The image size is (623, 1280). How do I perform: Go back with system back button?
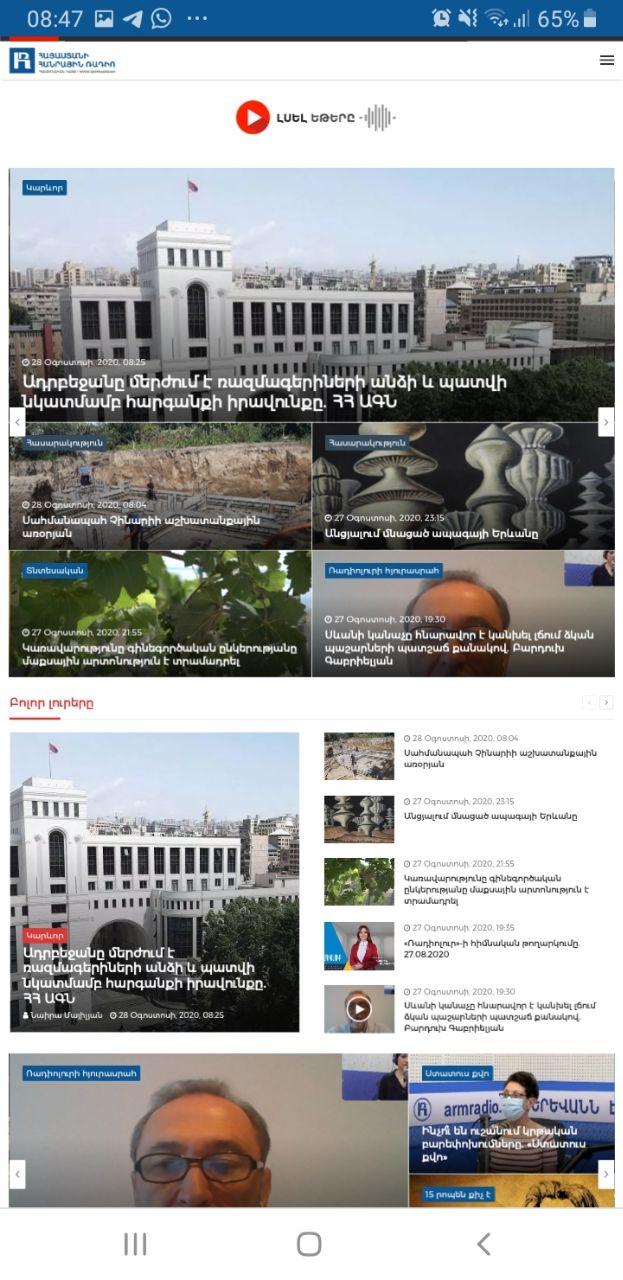pyautogui.click(x=484, y=1244)
